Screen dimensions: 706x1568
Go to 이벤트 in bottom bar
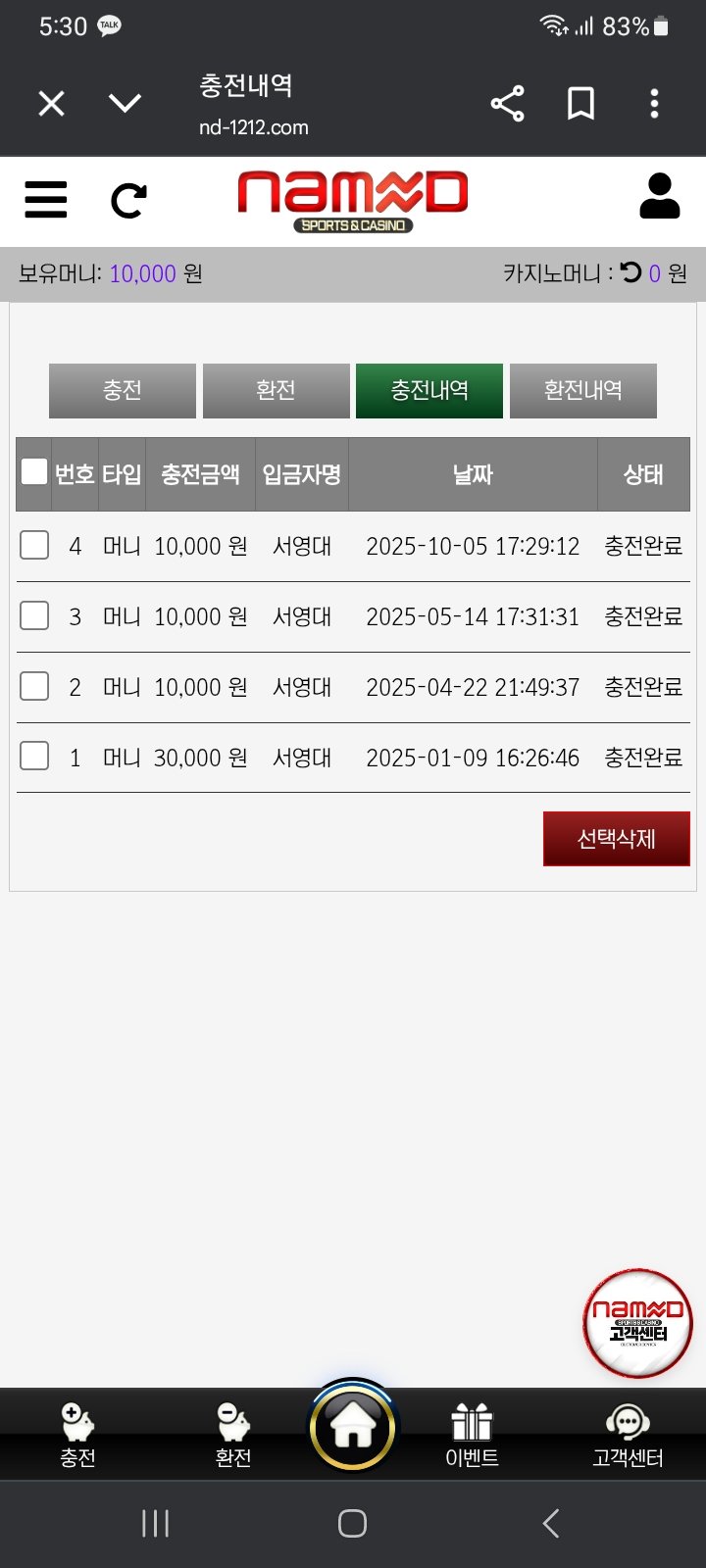[x=472, y=1435]
